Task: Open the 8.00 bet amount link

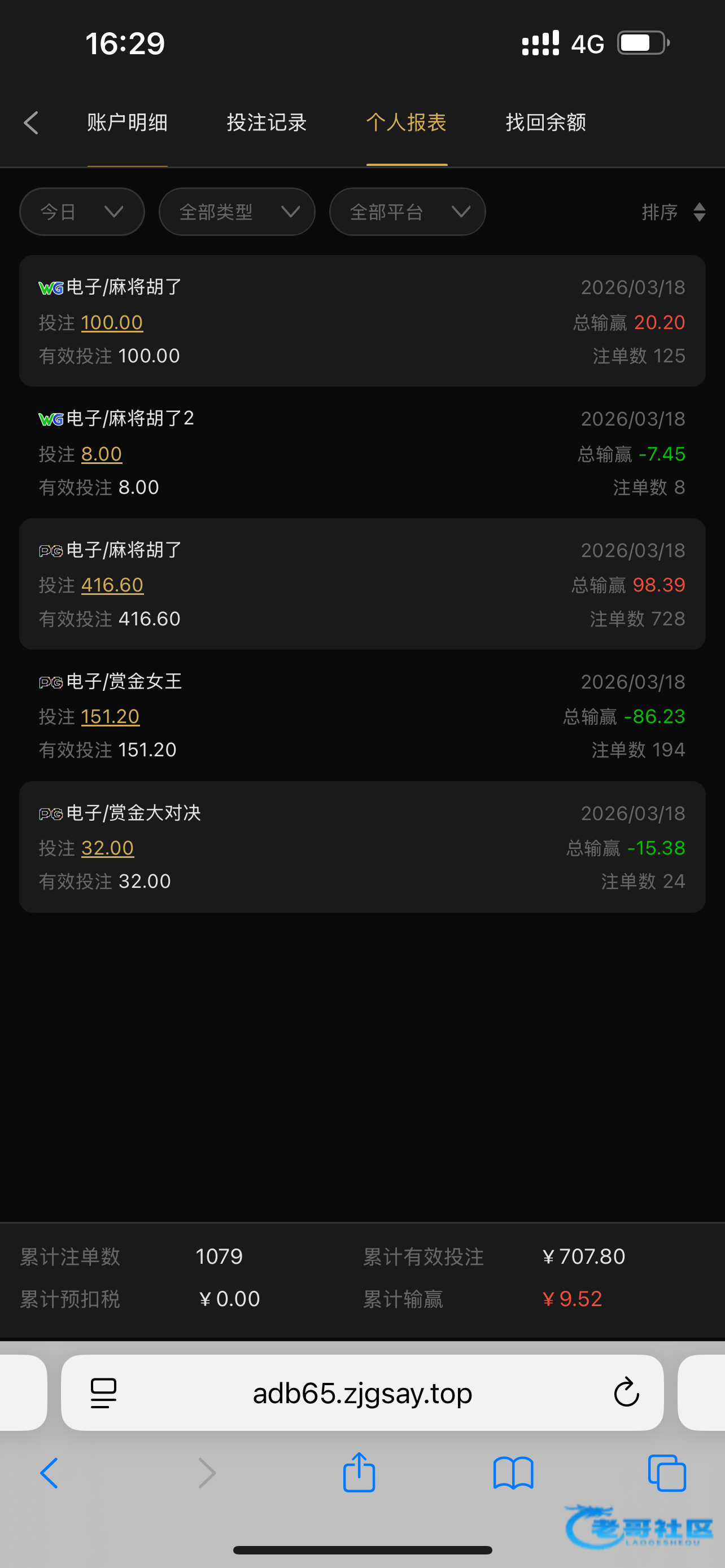Action: point(102,454)
